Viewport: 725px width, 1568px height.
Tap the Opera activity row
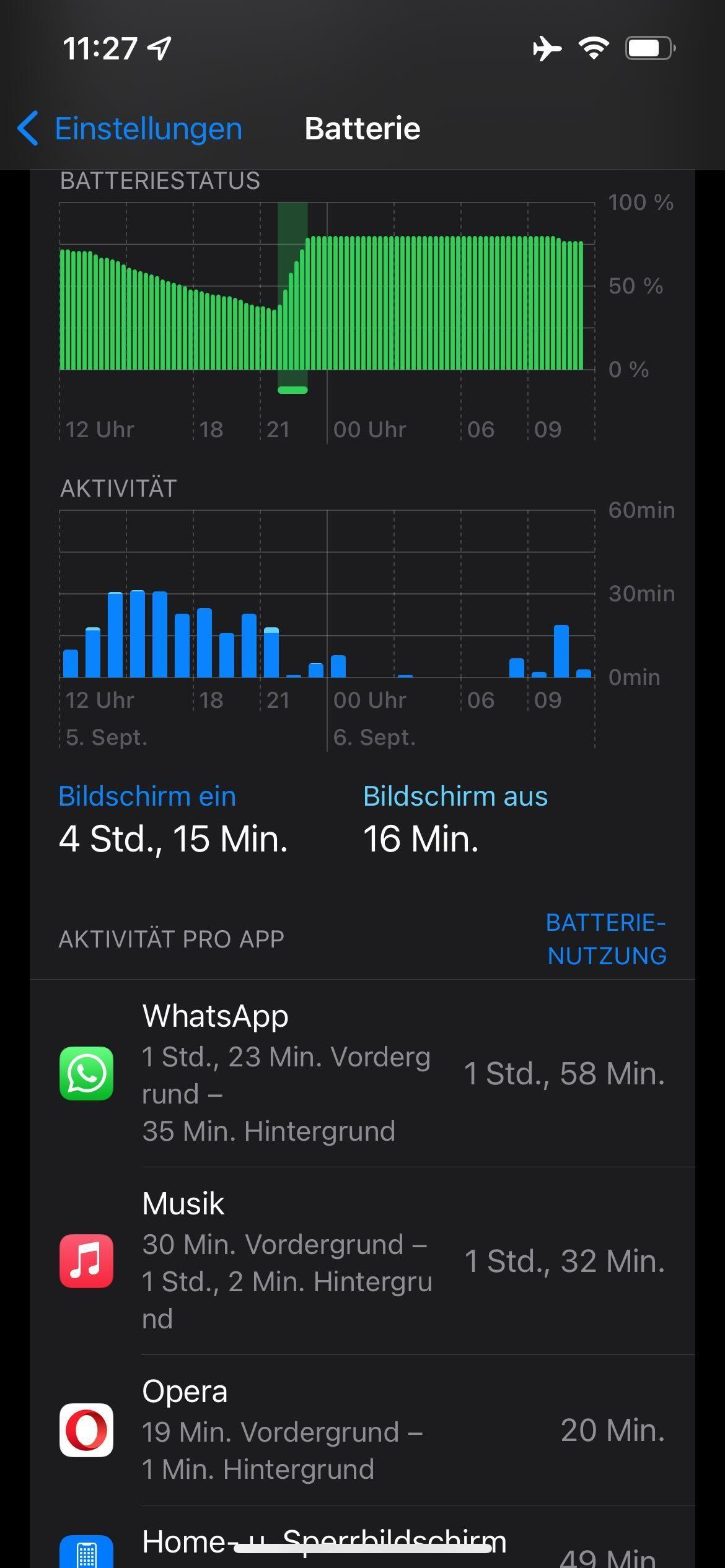[362, 1429]
